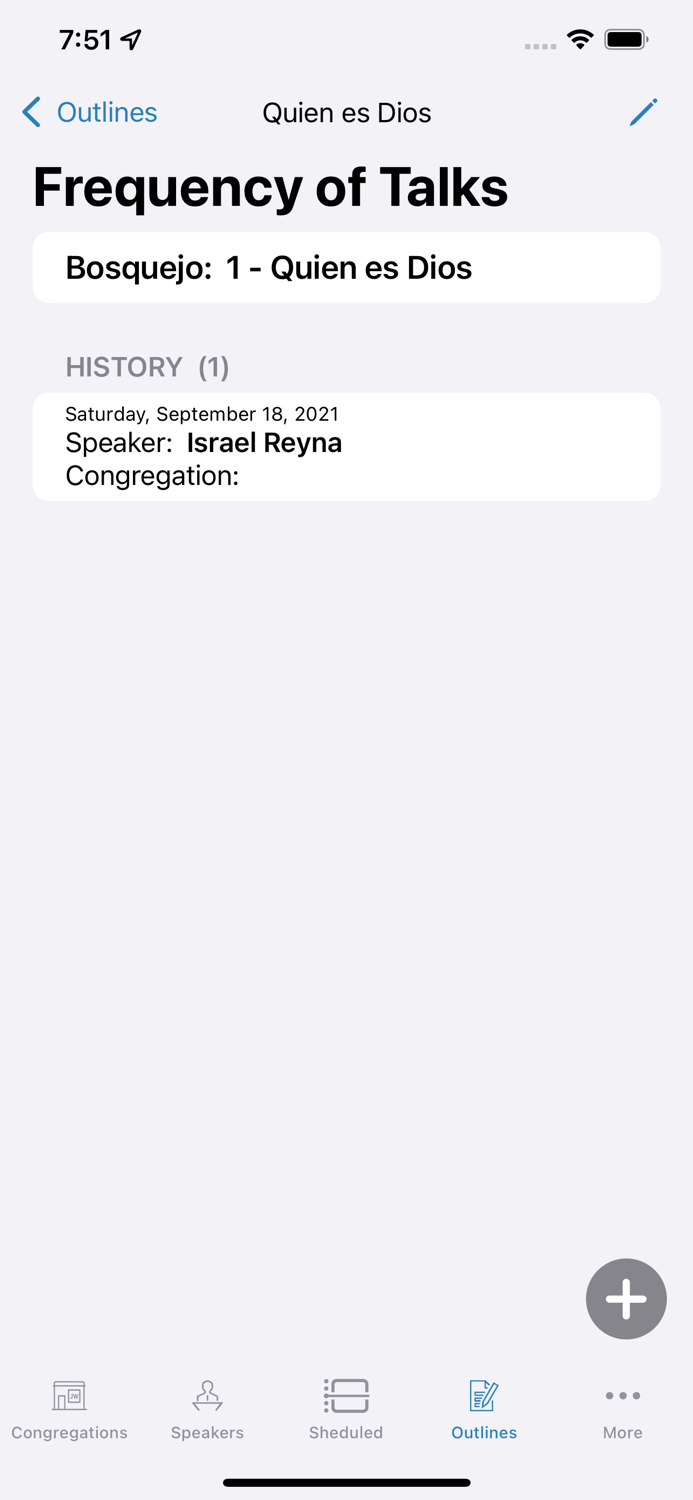Add a new talk with plus button
Image resolution: width=693 pixels, height=1500 pixels.
[x=626, y=1299]
